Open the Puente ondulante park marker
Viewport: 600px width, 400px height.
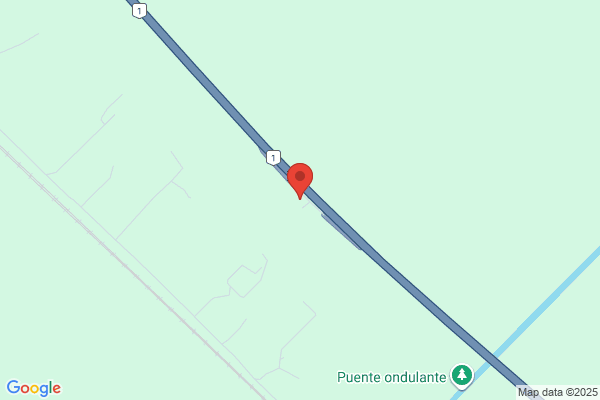(x=462, y=376)
